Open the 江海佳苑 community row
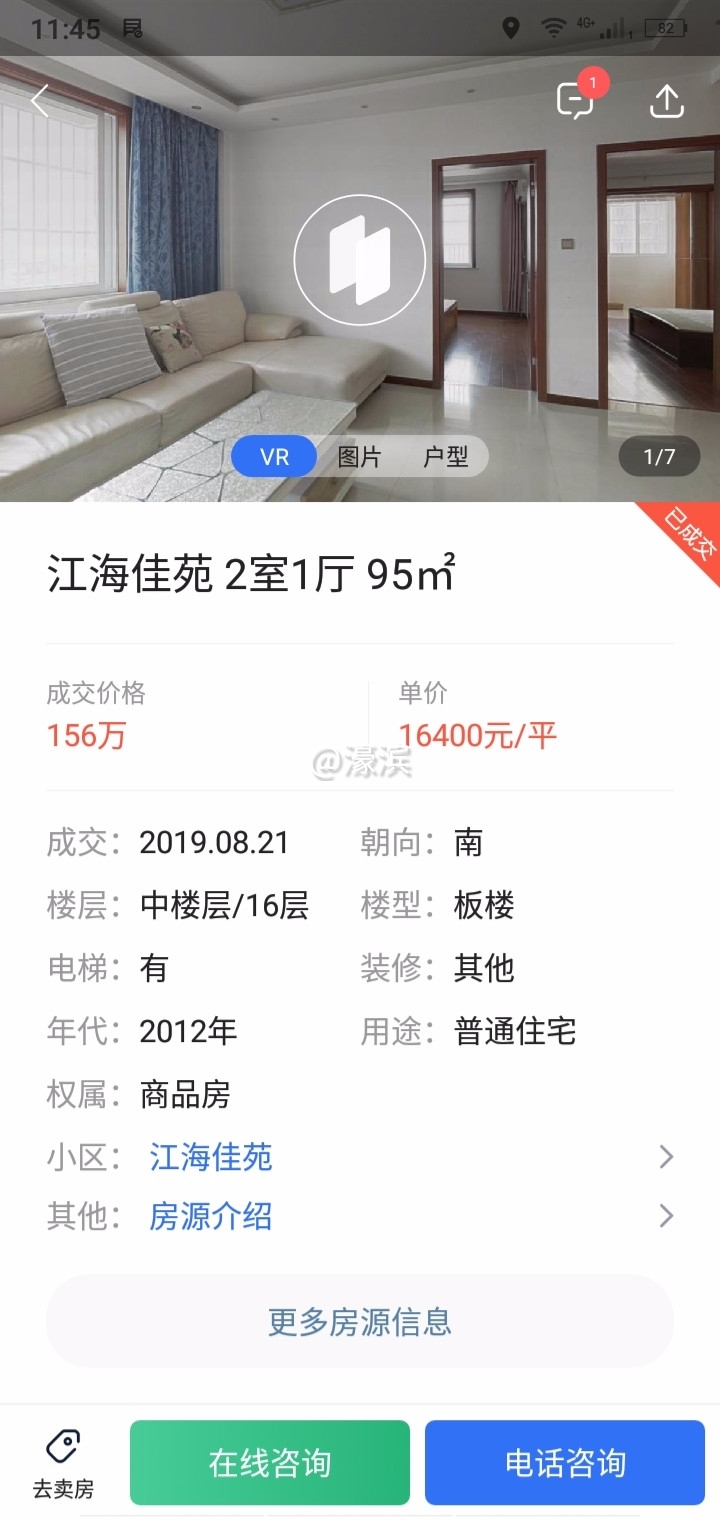This screenshot has width=720, height=1520. (x=360, y=1157)
